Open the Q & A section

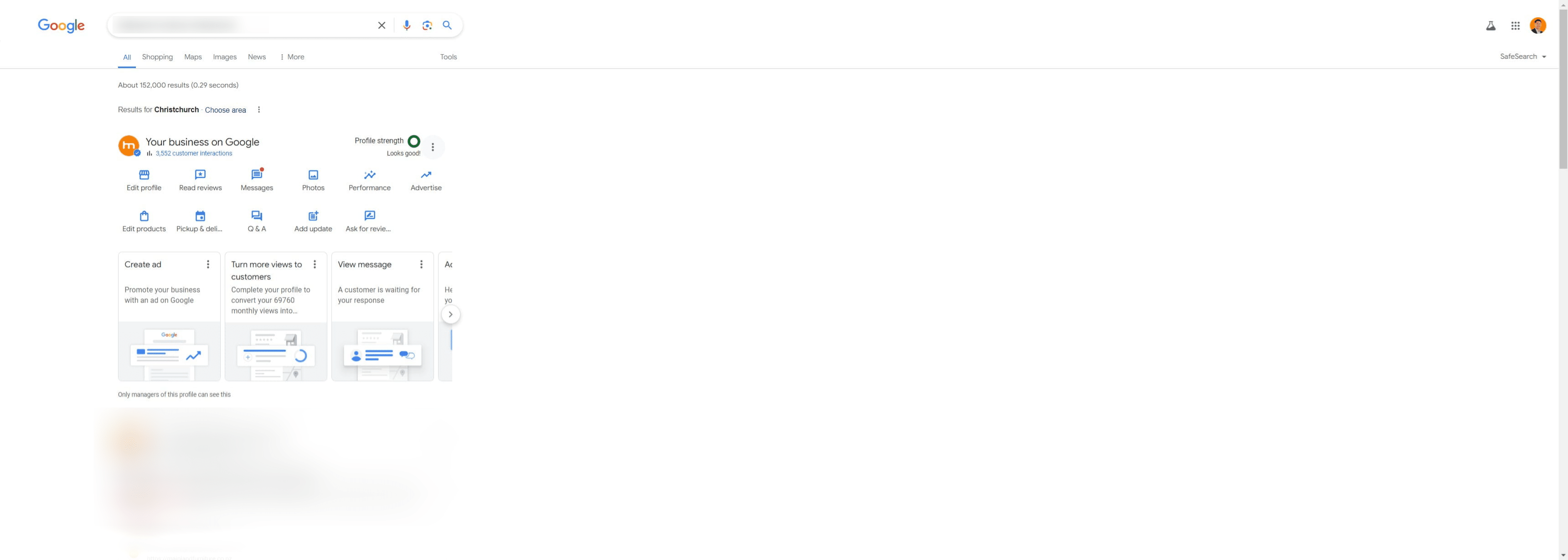[256, 221]
